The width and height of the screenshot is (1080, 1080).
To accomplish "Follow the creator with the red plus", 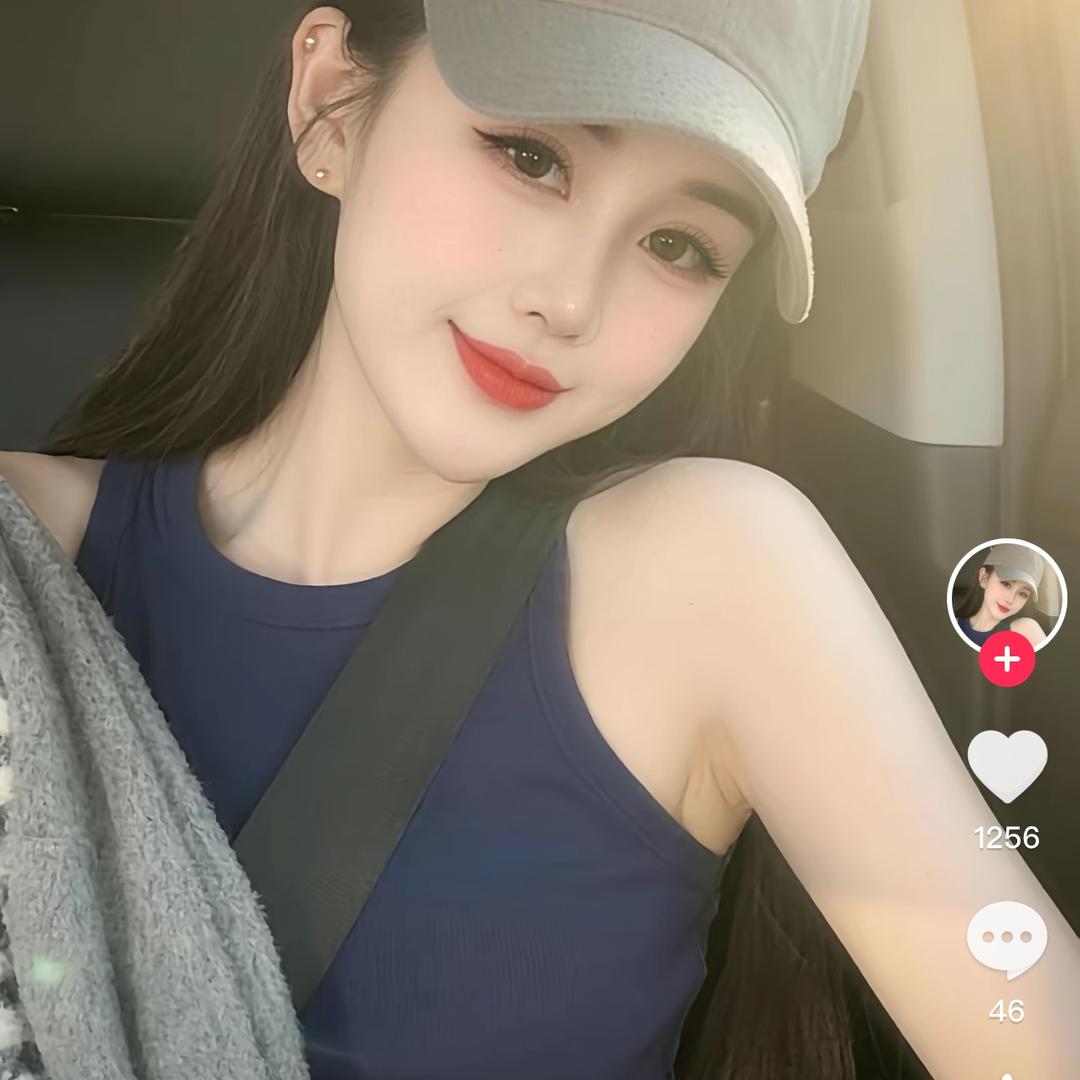I will [x=1006, y=660].
